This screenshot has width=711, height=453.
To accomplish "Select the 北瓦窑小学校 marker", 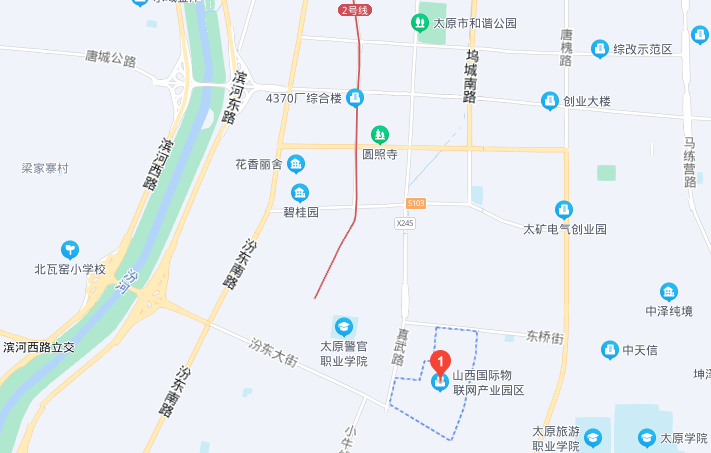I will [x=69, y=249].
